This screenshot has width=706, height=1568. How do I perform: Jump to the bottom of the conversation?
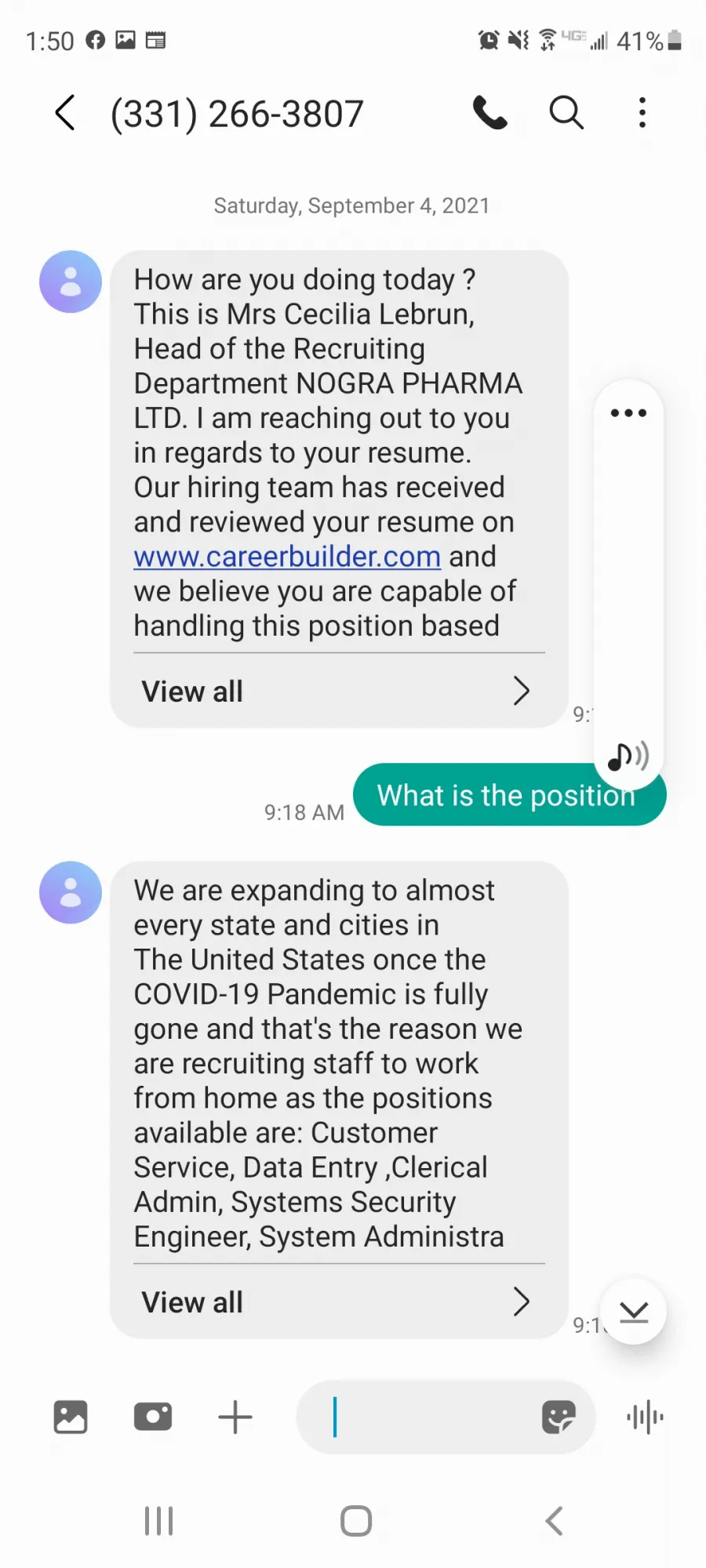[634, 1312]
